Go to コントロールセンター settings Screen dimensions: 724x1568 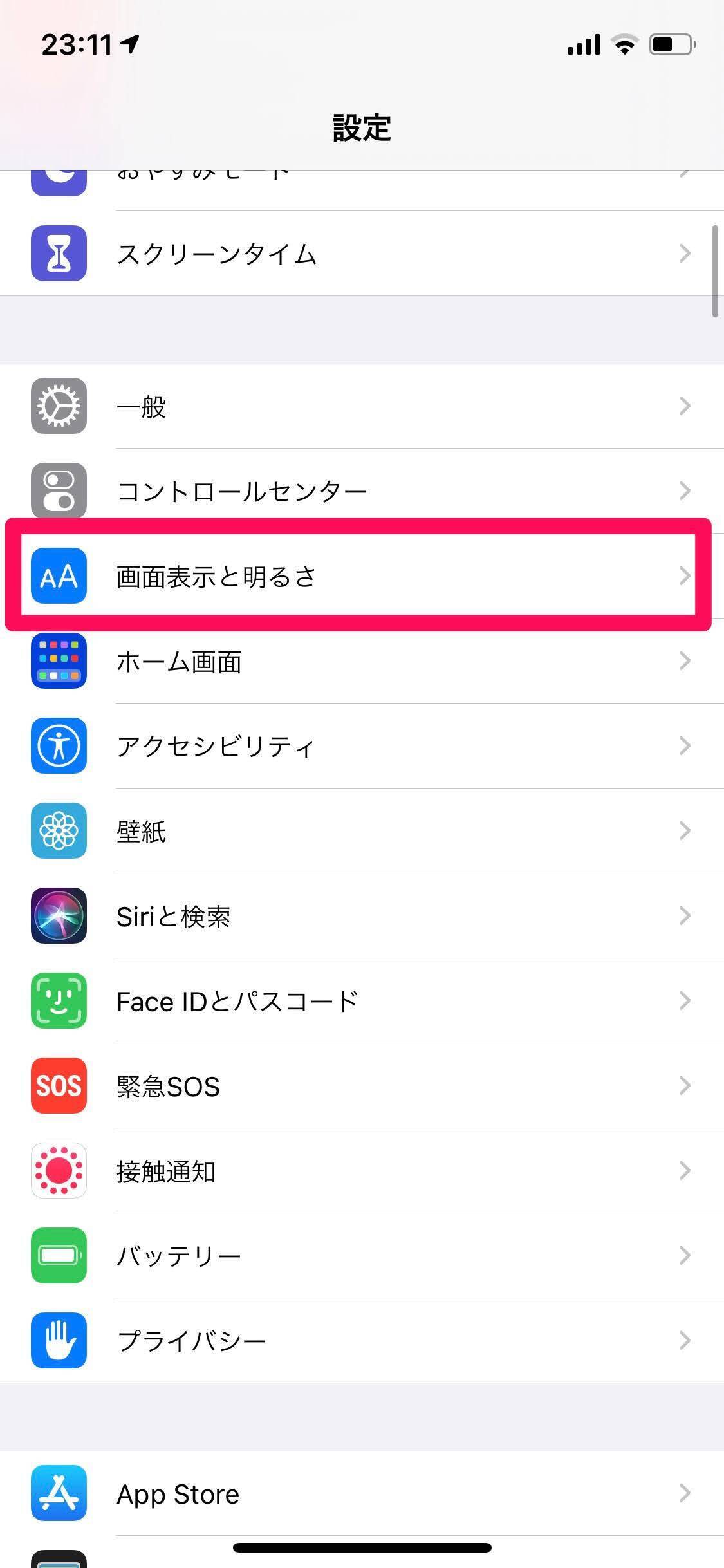point(360,491)
